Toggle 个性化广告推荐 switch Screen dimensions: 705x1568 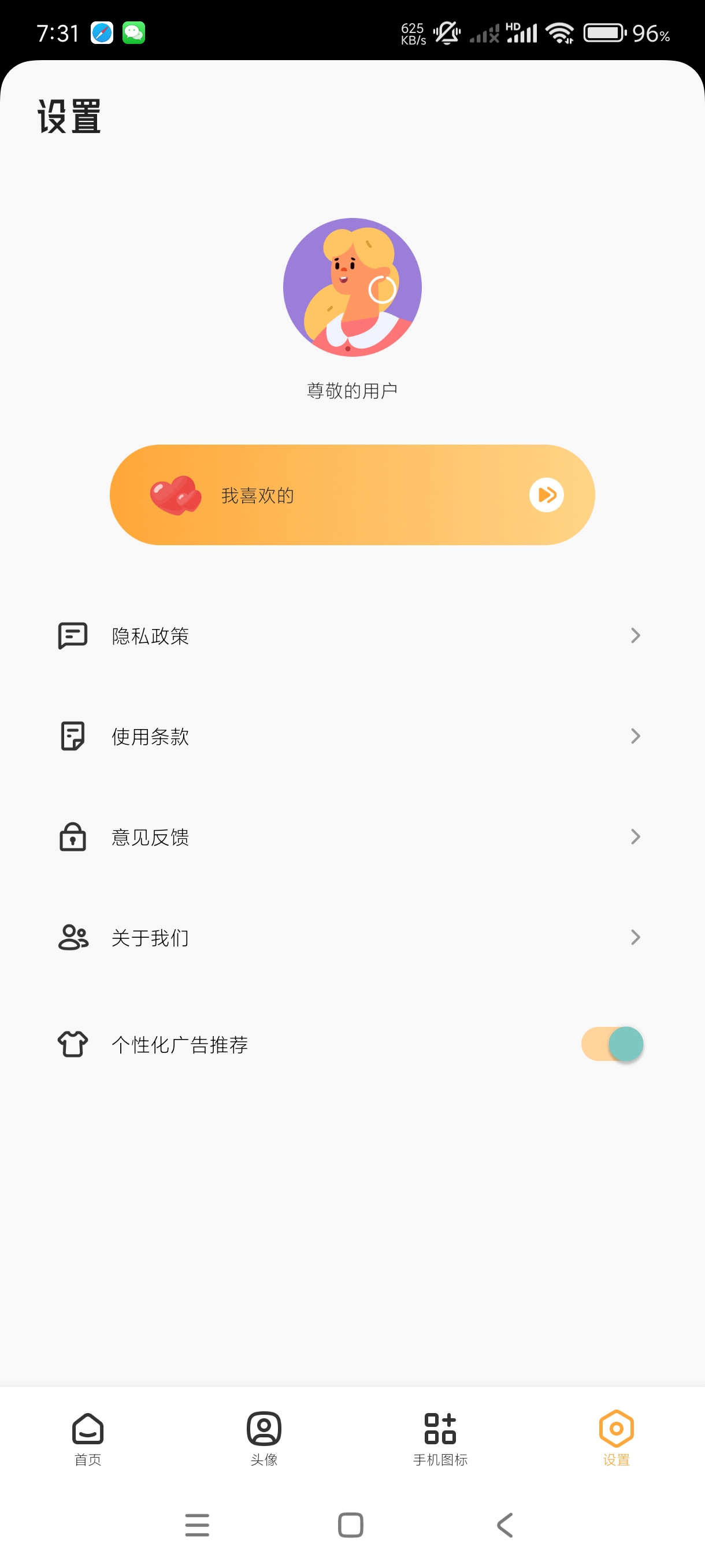pyautogui.click(x=612, y=1045)
